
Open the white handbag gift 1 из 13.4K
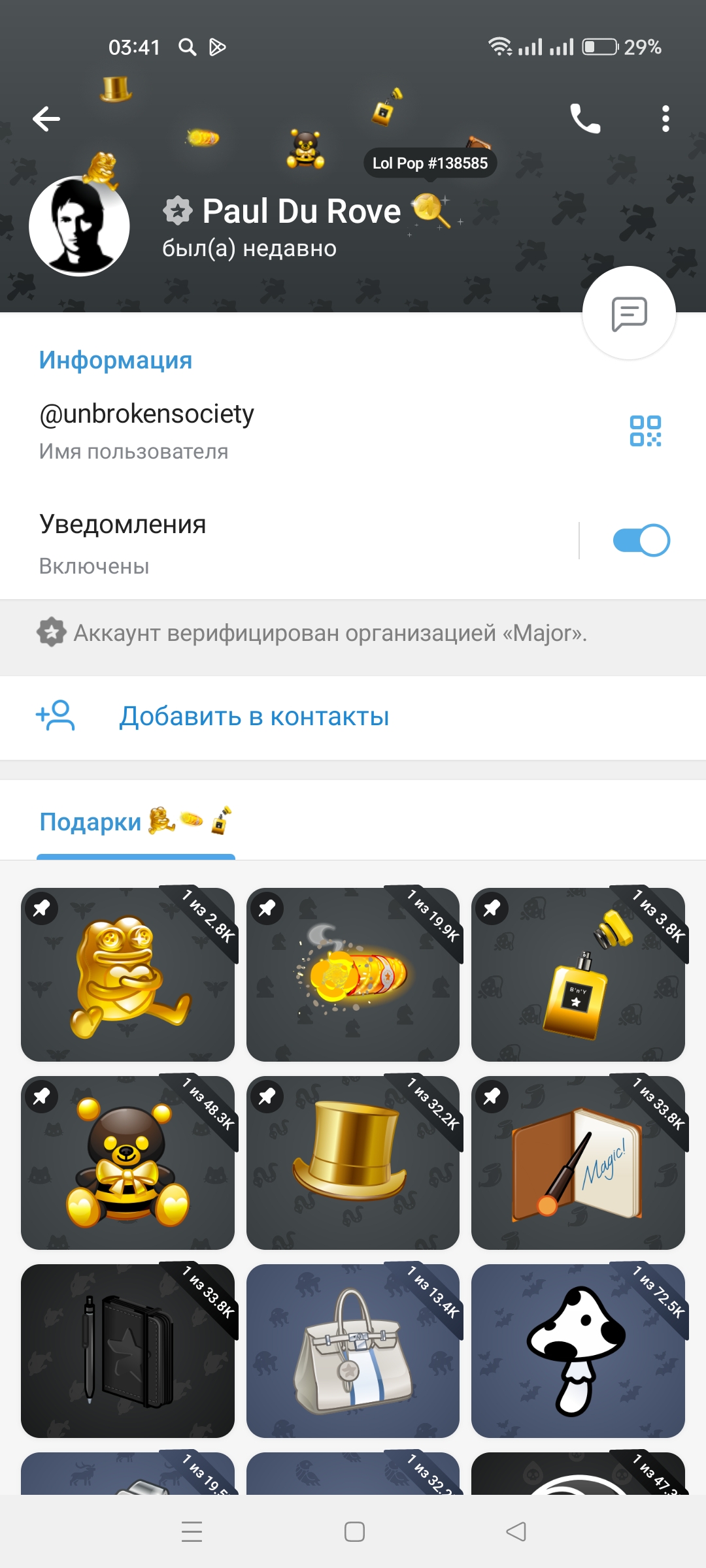[353, 1350]
